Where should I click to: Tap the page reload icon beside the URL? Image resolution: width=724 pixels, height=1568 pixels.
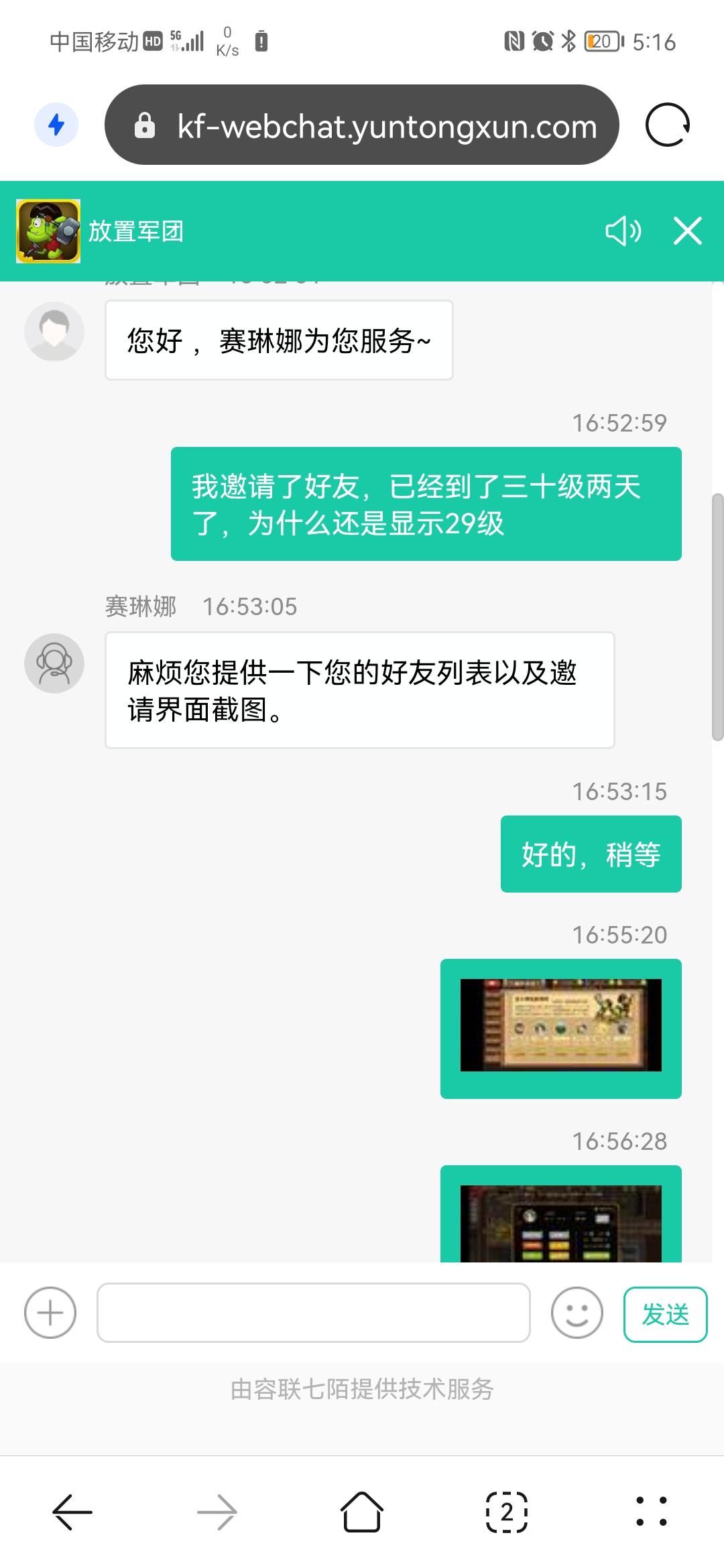[668, 126]
